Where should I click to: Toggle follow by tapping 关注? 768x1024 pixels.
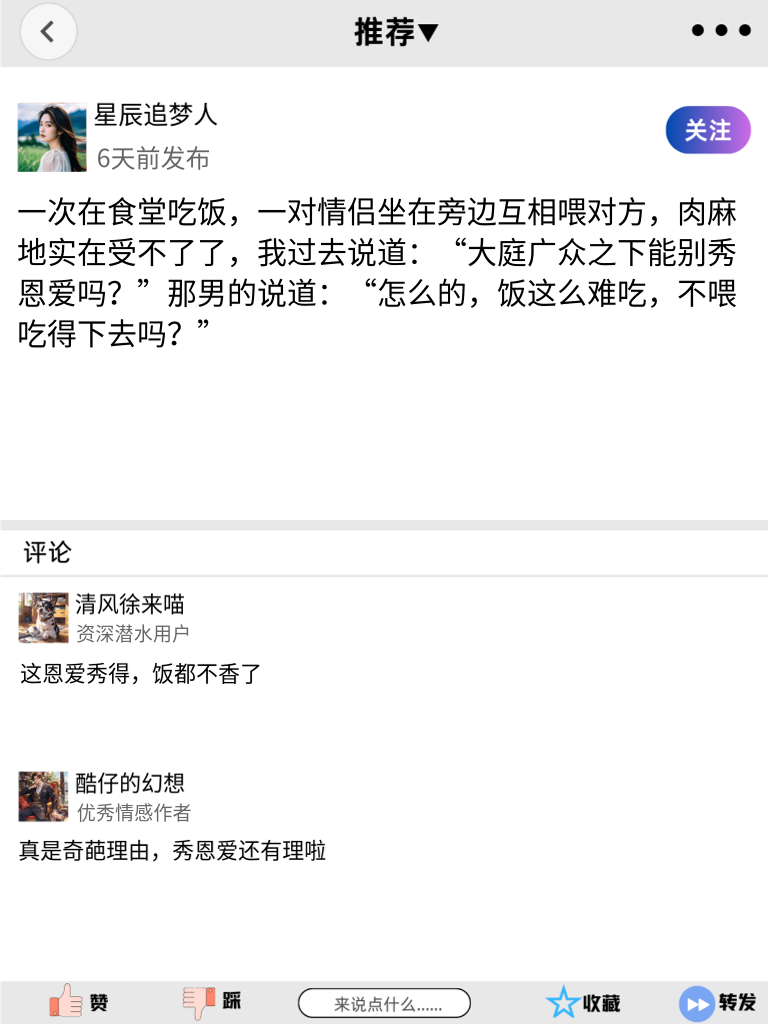pos(708,130)
